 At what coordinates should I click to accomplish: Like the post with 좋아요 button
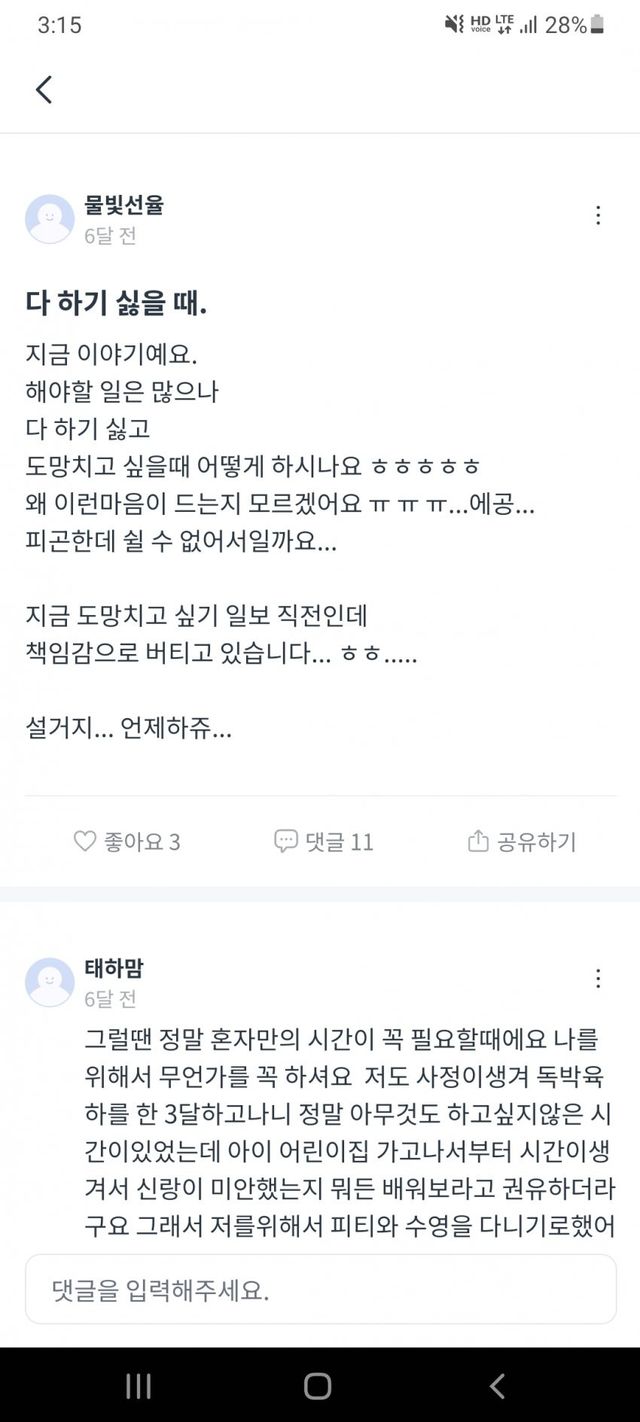tap(127, 842)
